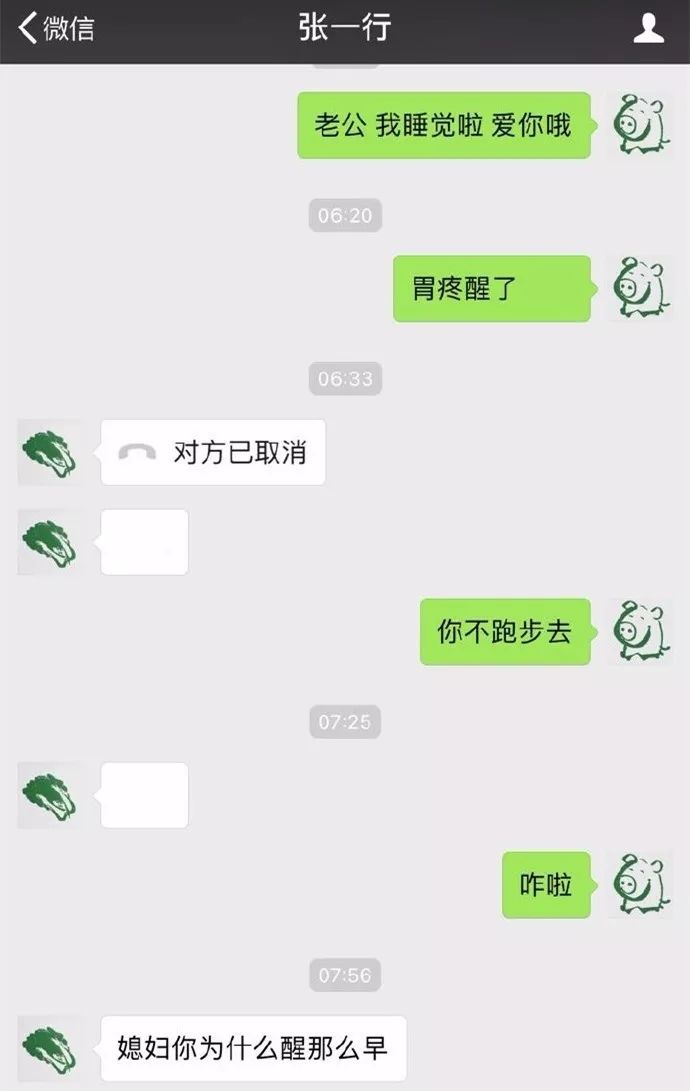Open cabbage avatar beside 媳妇你为什么醒那么早
This screenshot has width=690, height=1091.
pos(49,1047)
